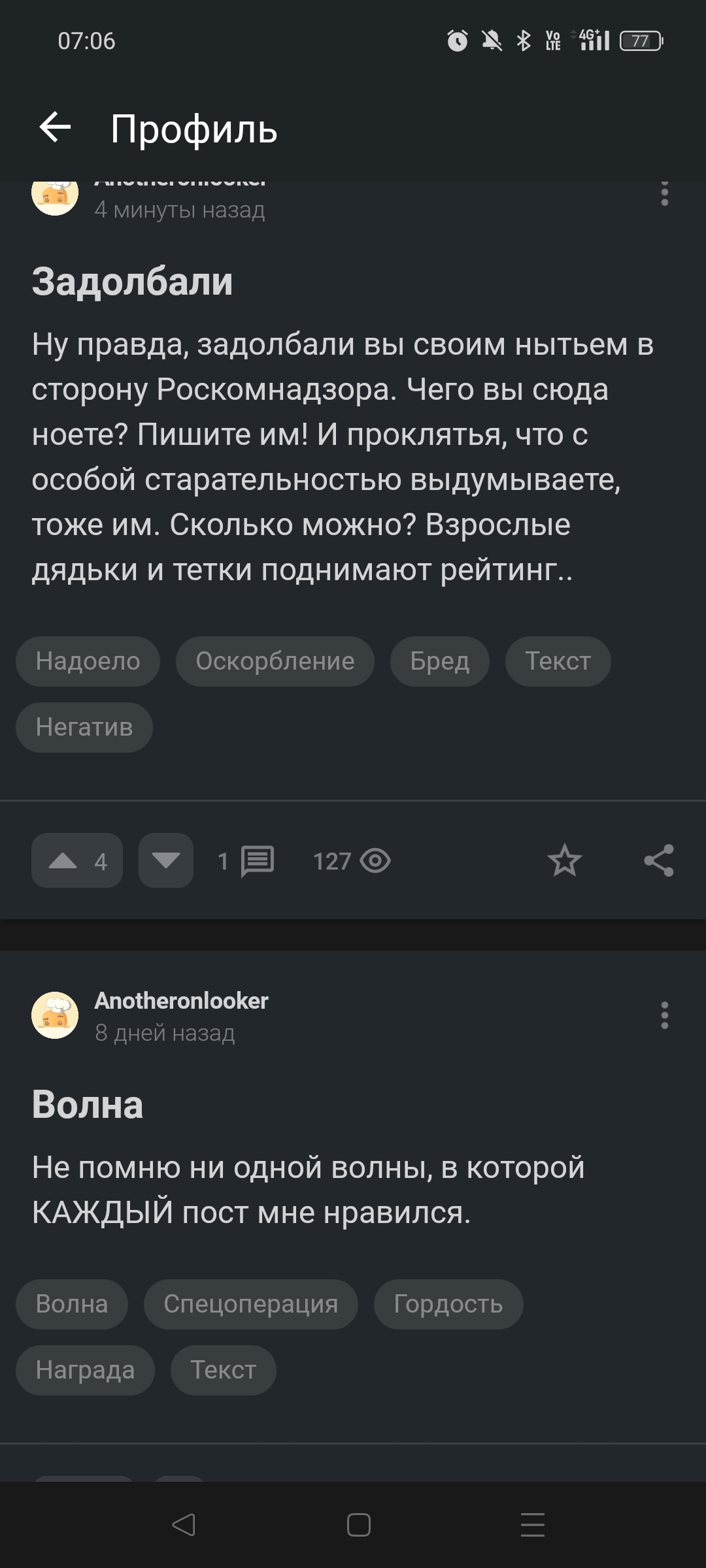The height and width of the screenshot is (1568, 706).
Task: Upvote the Задолбали post
Action: 77,860
